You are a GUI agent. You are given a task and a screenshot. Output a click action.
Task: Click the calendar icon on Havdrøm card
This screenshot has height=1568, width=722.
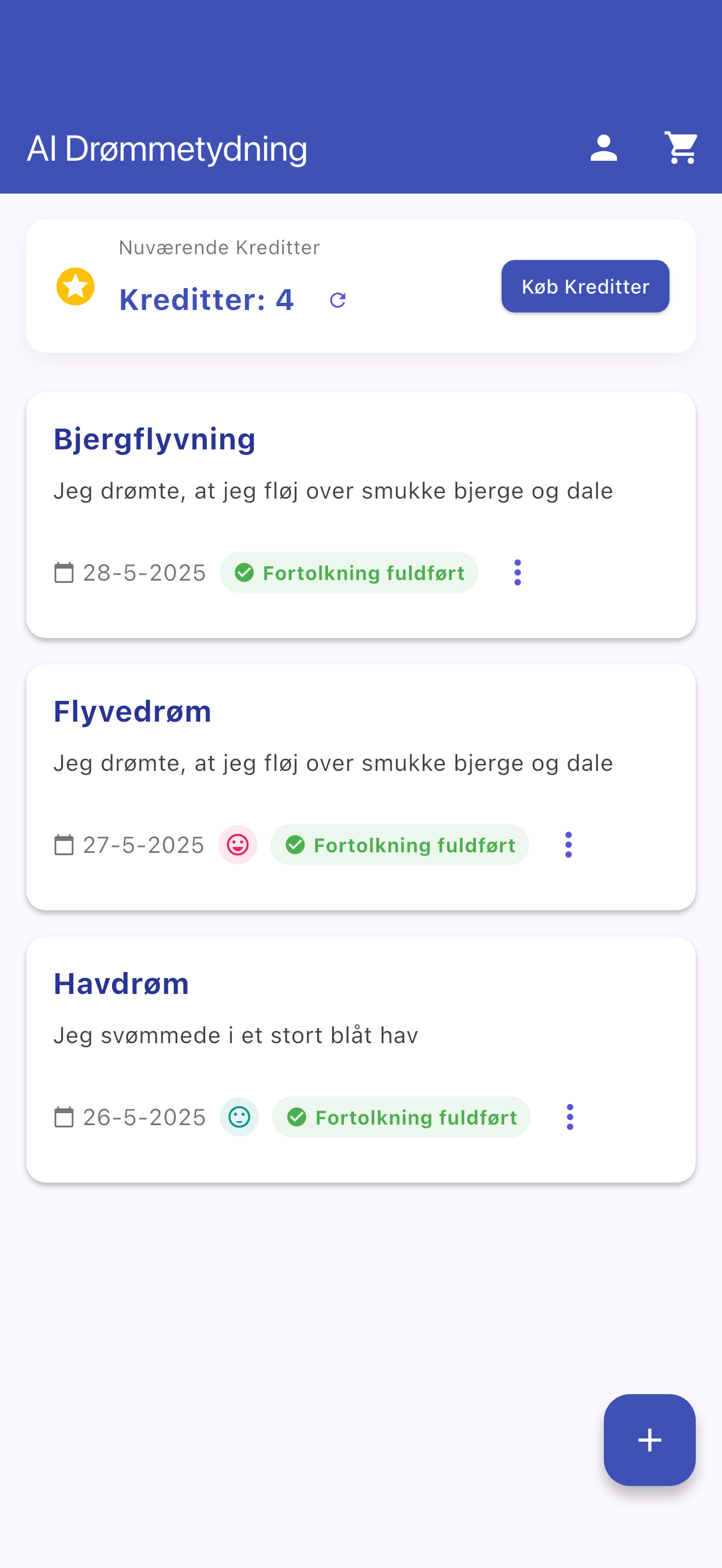pos(63,1117)
